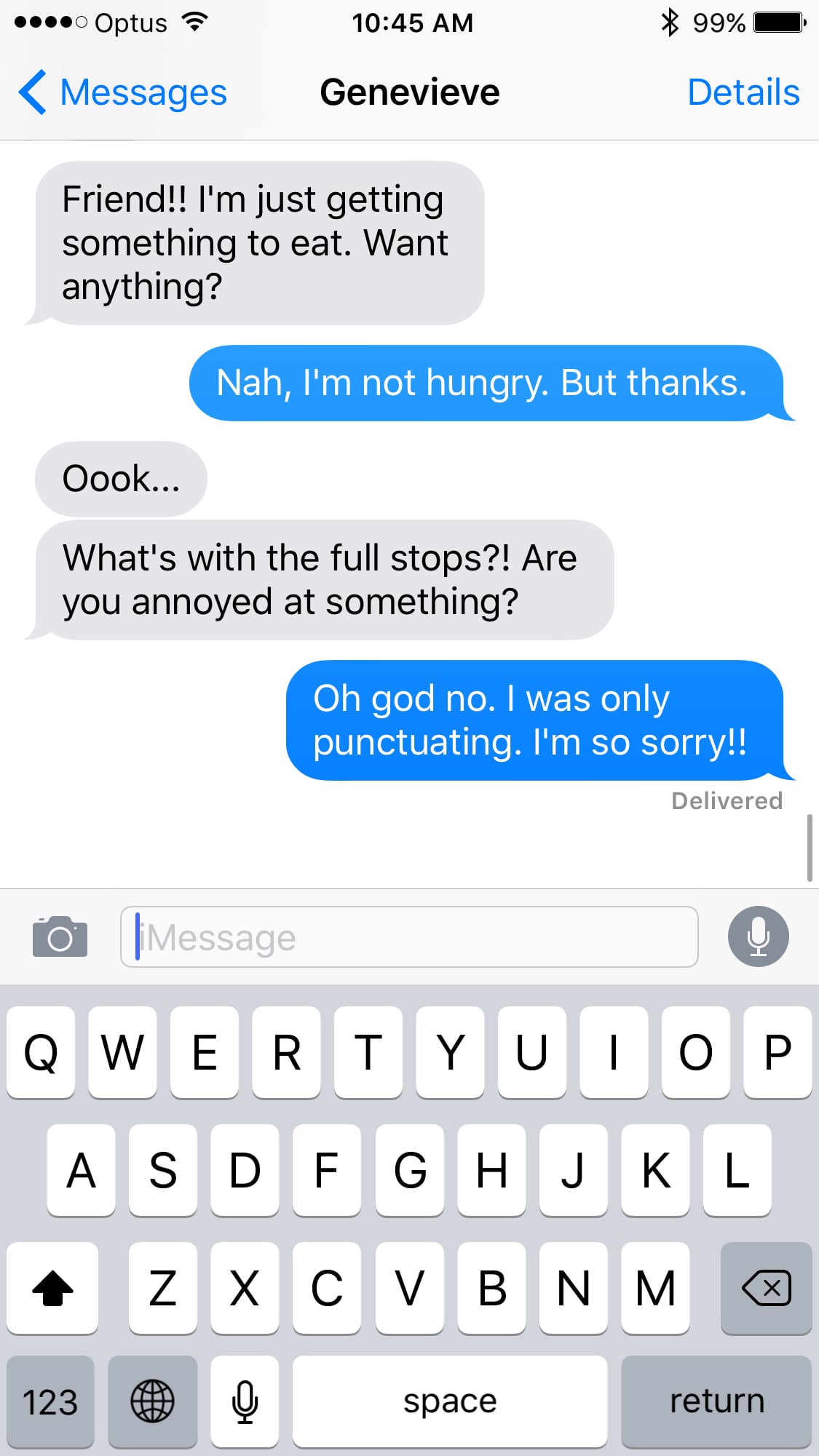Start dictation from the keyboard mic
This screenshot has width=819, height=1456.
coord(245,1401)
